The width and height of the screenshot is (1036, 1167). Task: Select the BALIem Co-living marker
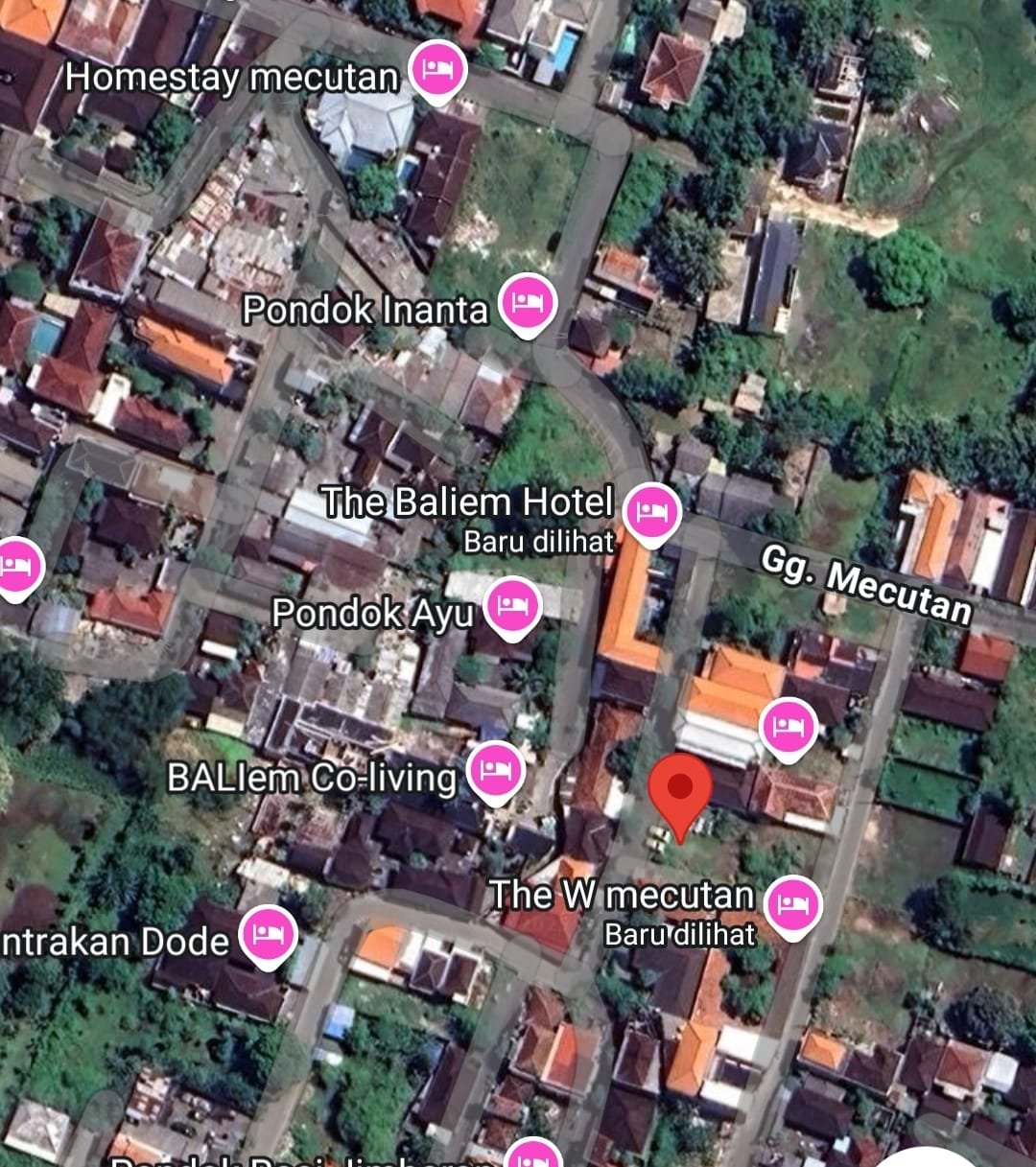[496, 771]
